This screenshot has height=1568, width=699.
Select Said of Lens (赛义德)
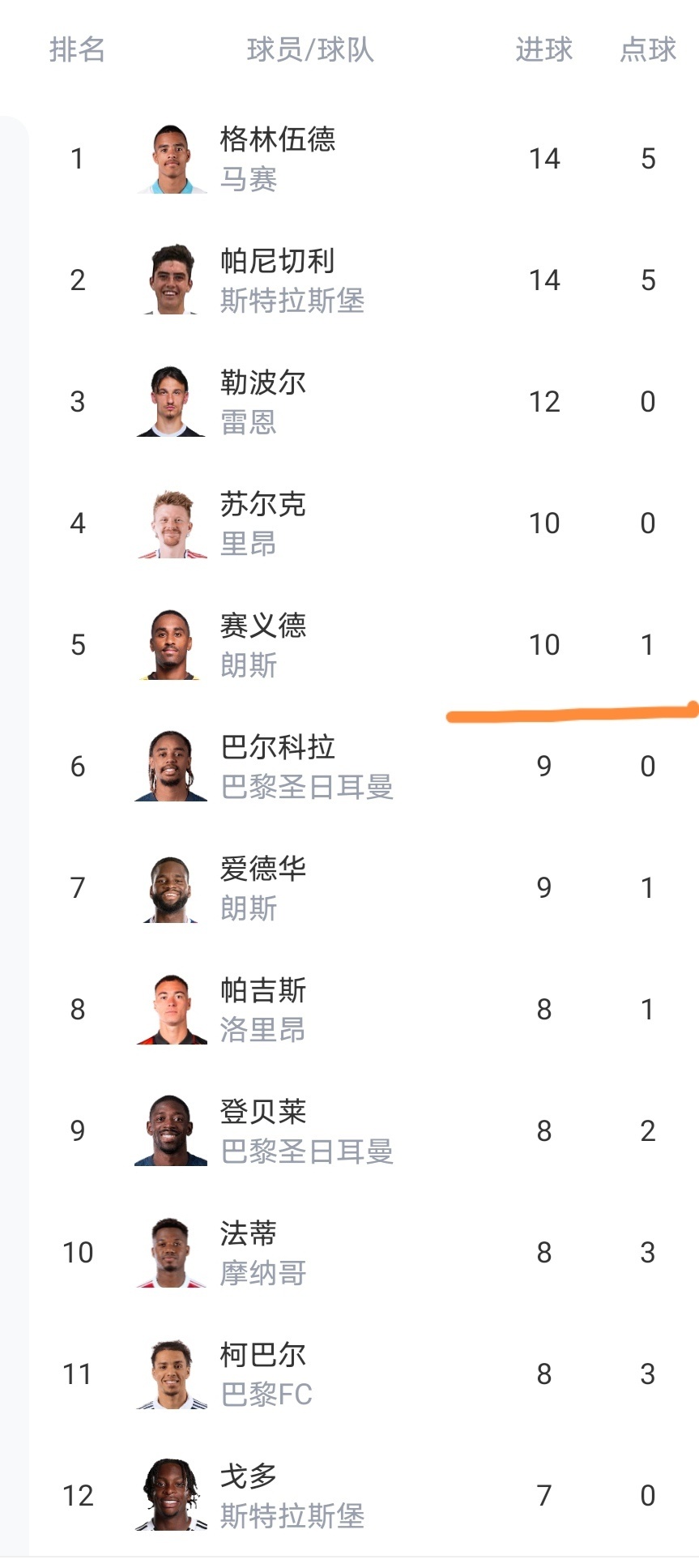pyautogui.click(x=262, y=626)
